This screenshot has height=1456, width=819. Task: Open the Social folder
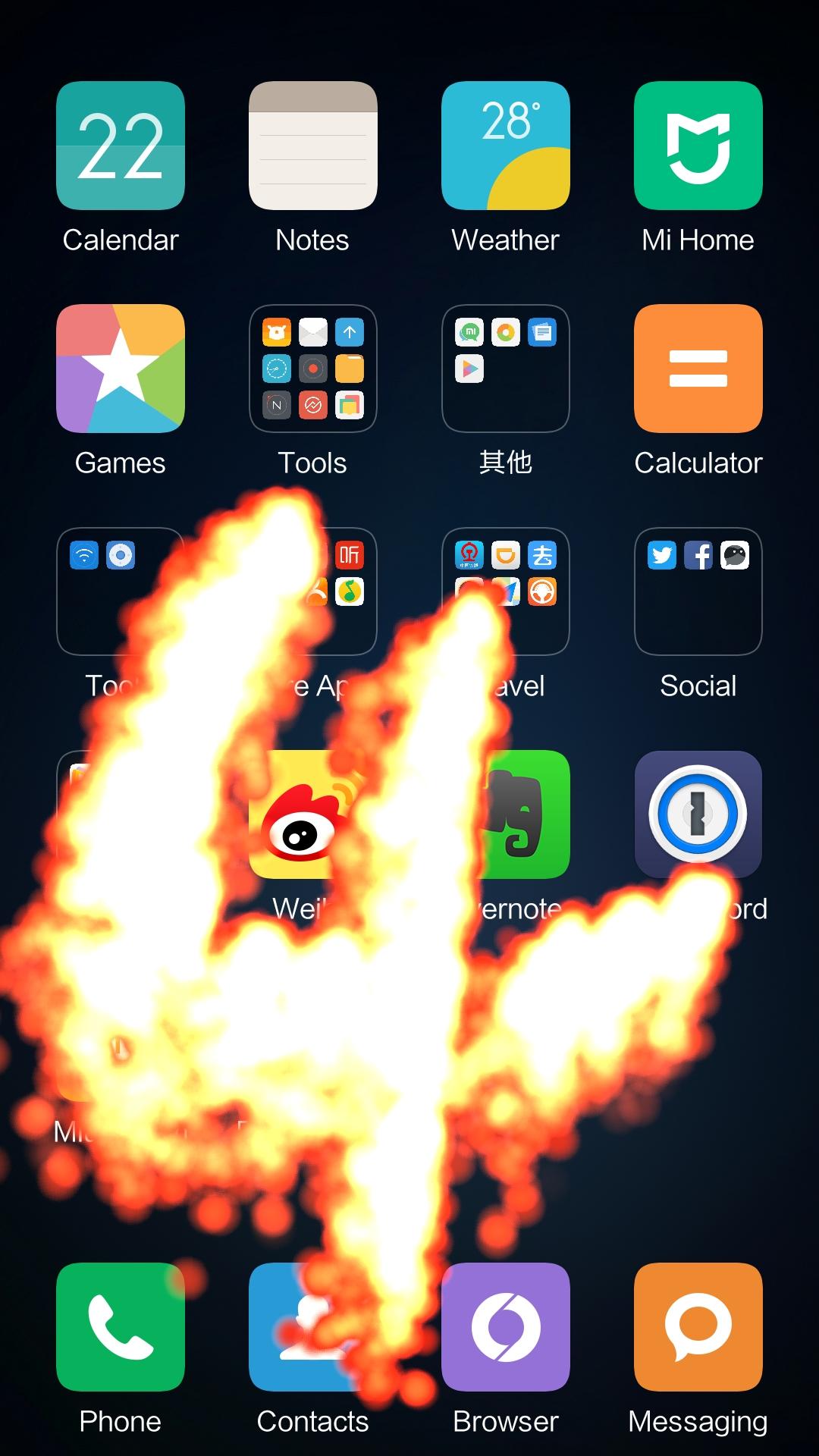pos(698,591)
